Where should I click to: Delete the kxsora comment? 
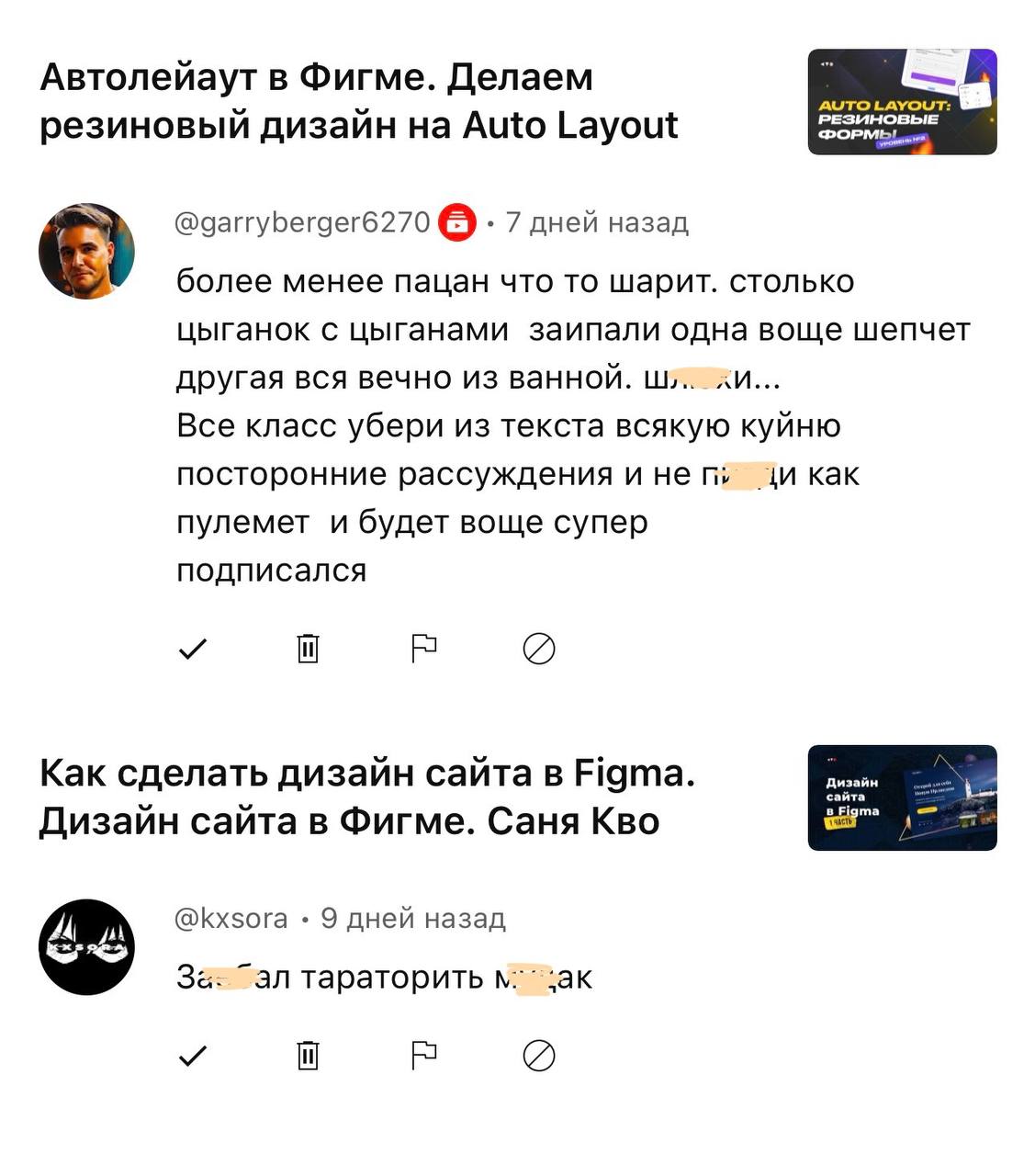point(308,1057)
